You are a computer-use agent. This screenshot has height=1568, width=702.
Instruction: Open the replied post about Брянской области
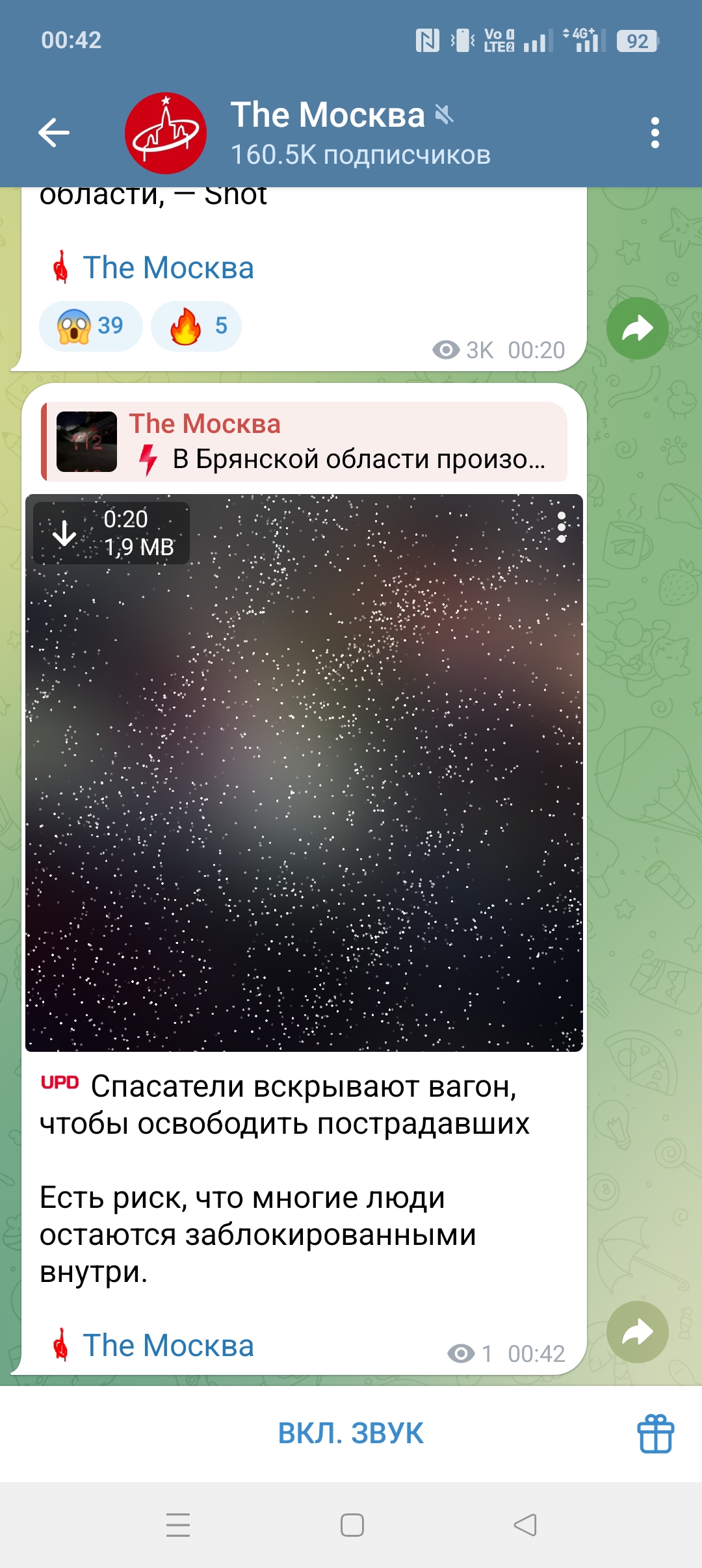304,442
